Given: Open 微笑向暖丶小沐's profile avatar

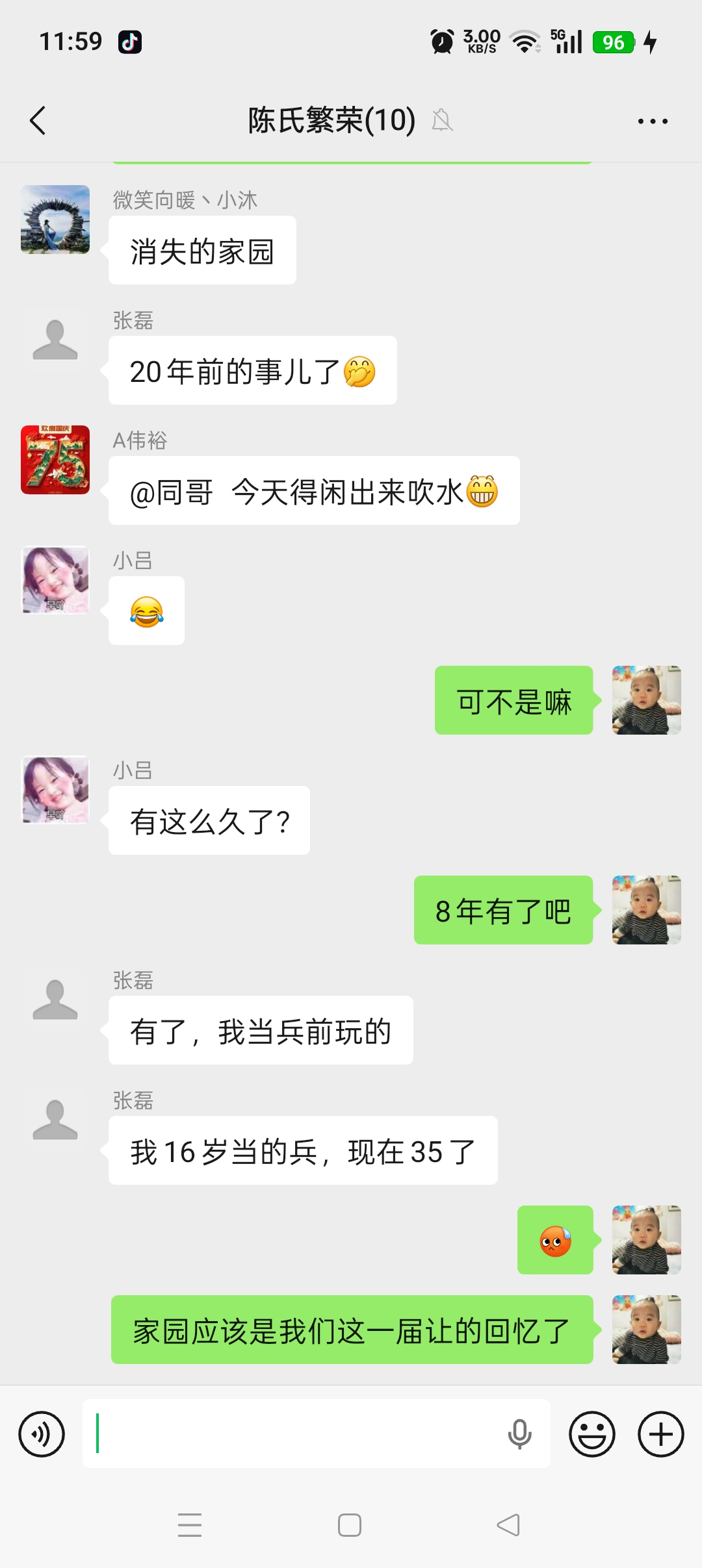Looking at the screenshot, I should [x=55, y=220].
